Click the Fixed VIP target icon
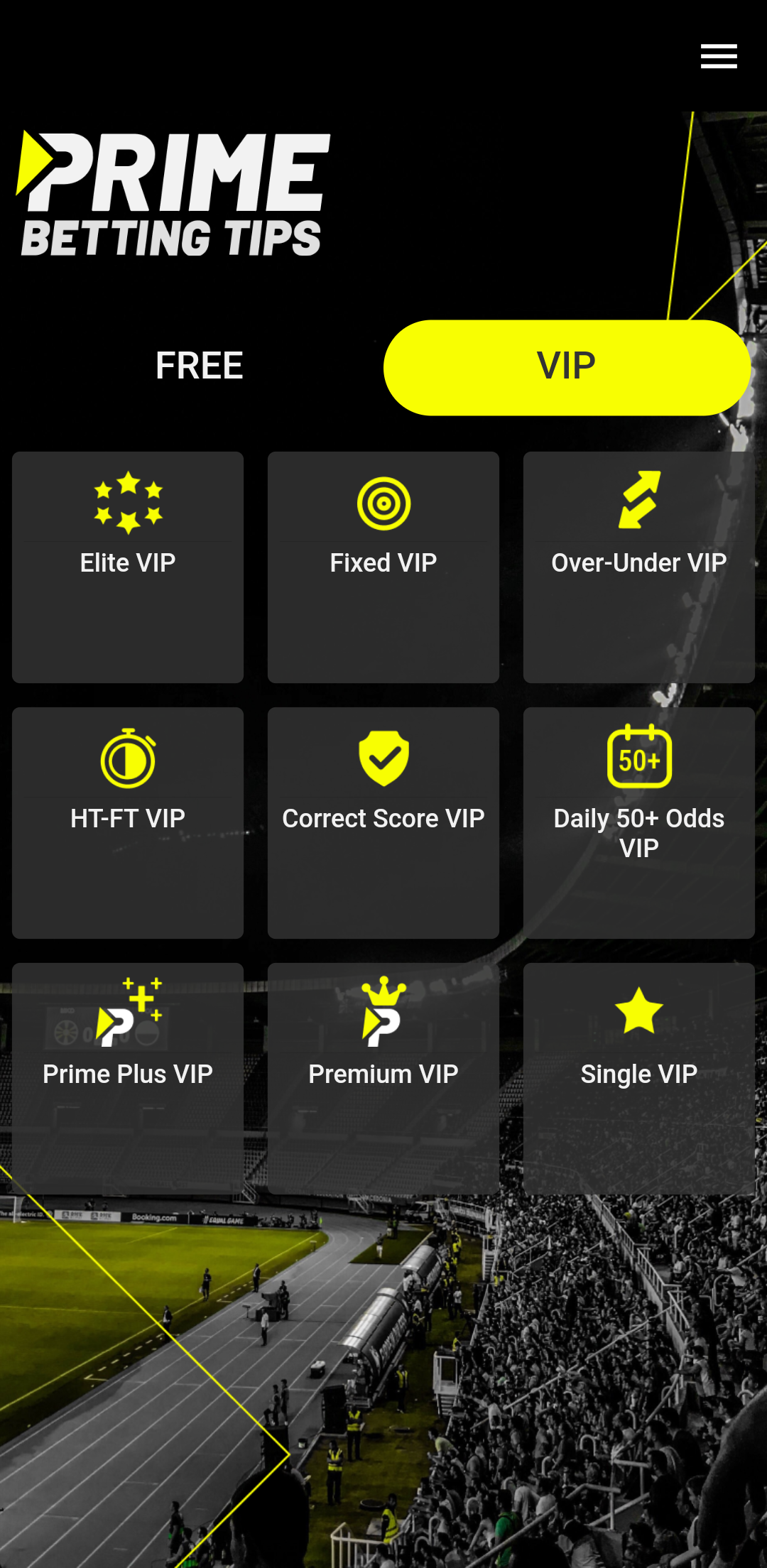The image size is (767, 1568). click(x=383, y=504)
